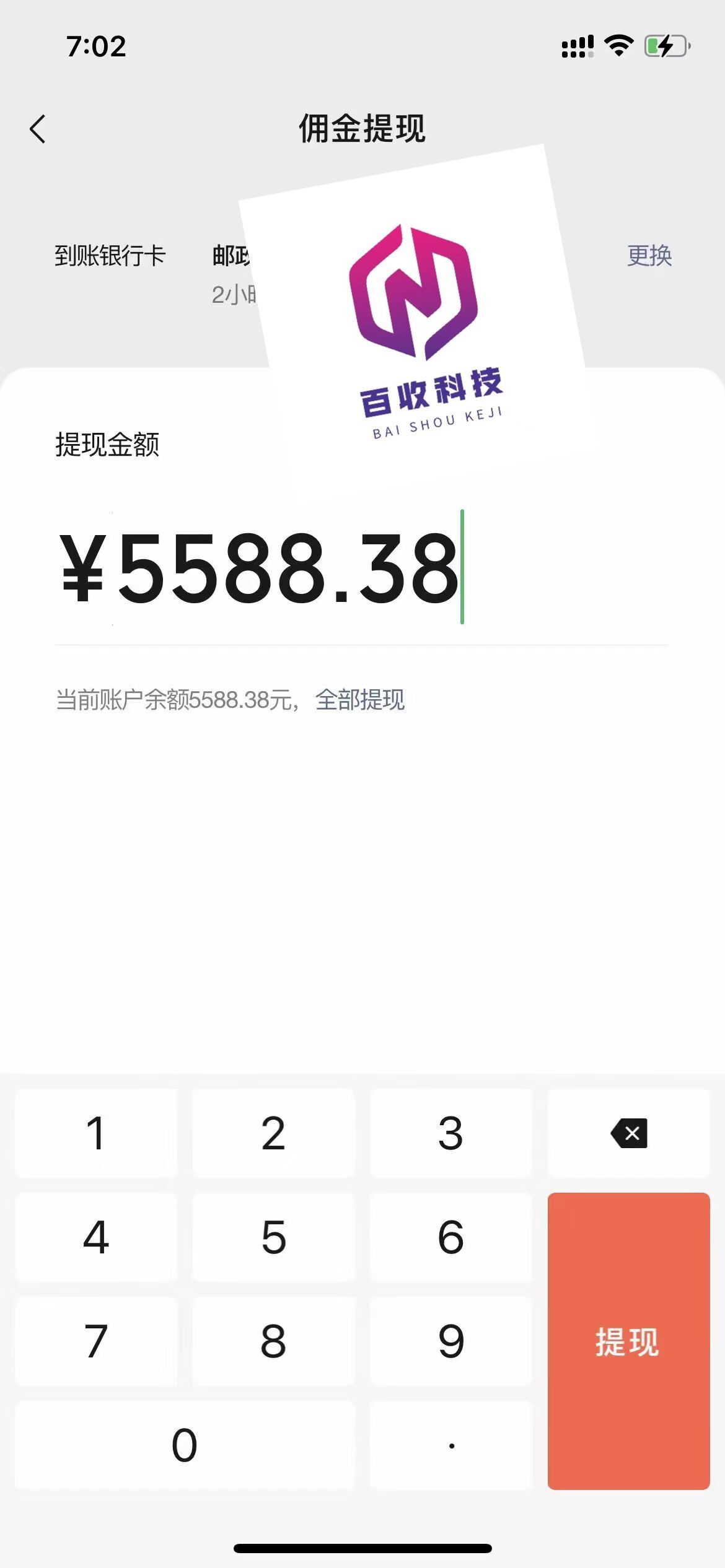Screen dimensions: 725x1568
Task: Enter digit 2 on the keypad
Action: (x=273, y=1133)
